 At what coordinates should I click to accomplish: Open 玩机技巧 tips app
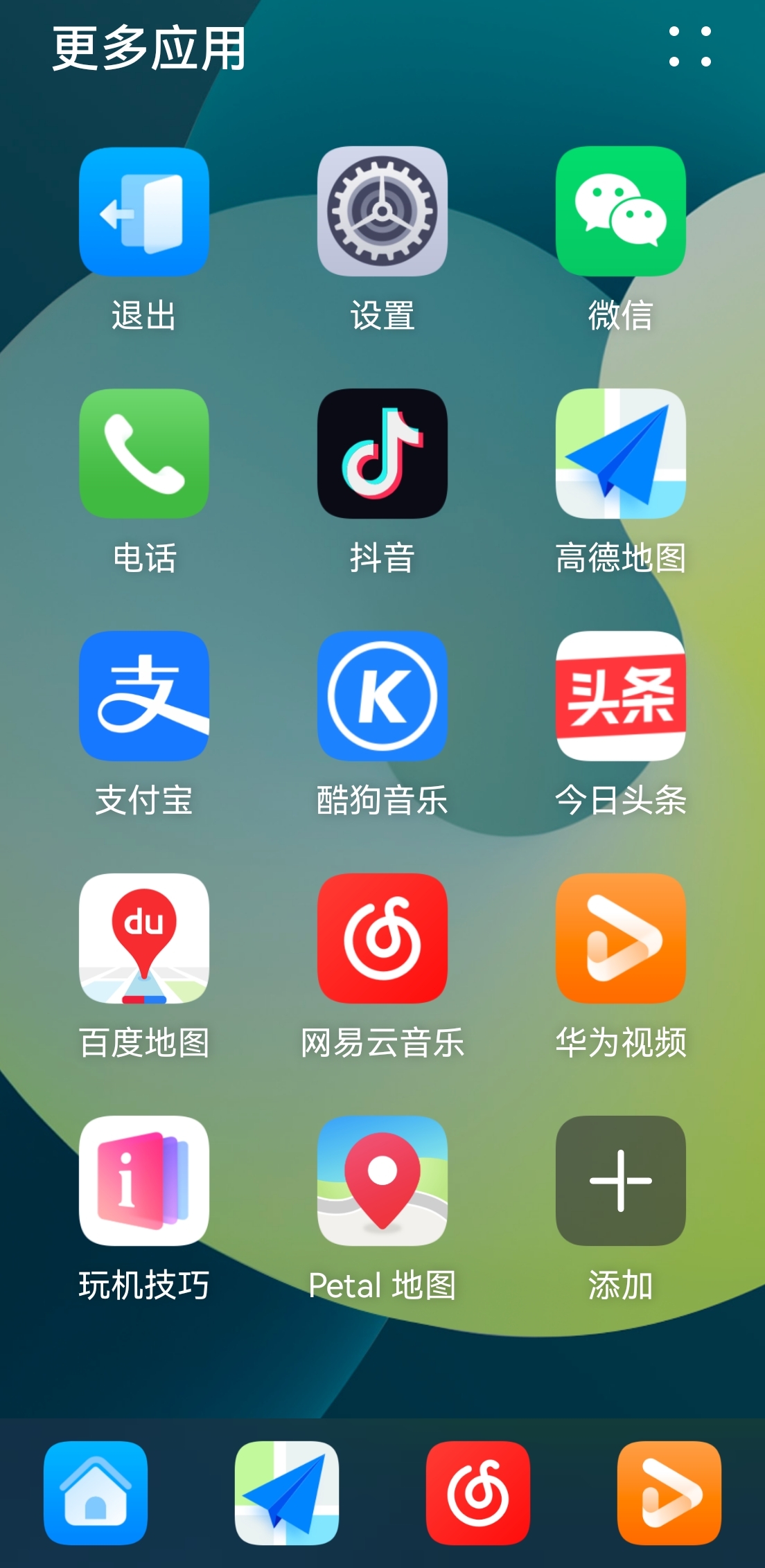(144, 1181)
